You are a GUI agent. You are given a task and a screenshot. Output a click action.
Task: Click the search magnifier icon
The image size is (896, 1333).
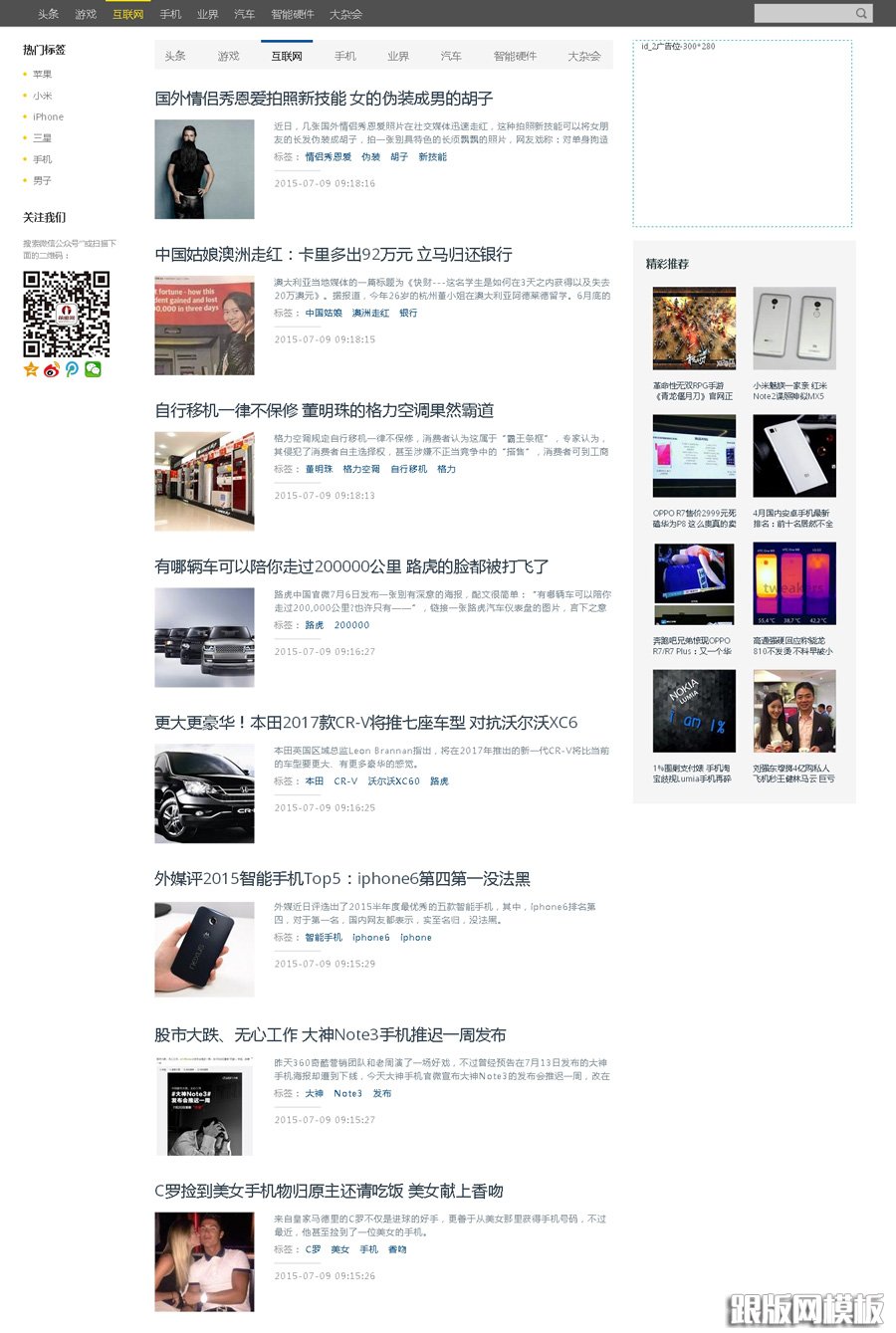pyautogui.click(x=862, y=13)
